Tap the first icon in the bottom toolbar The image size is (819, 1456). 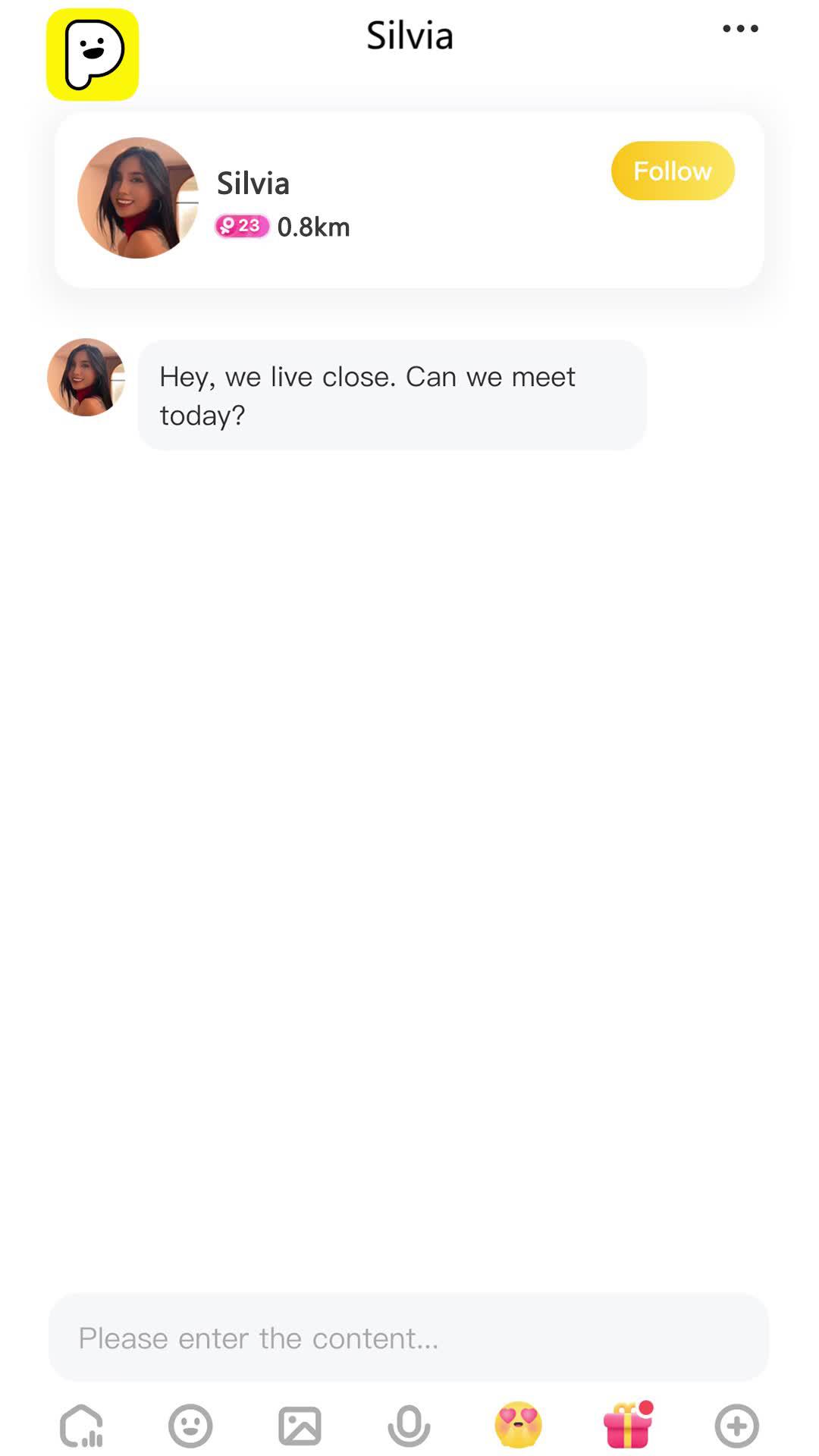point(81,1426)
